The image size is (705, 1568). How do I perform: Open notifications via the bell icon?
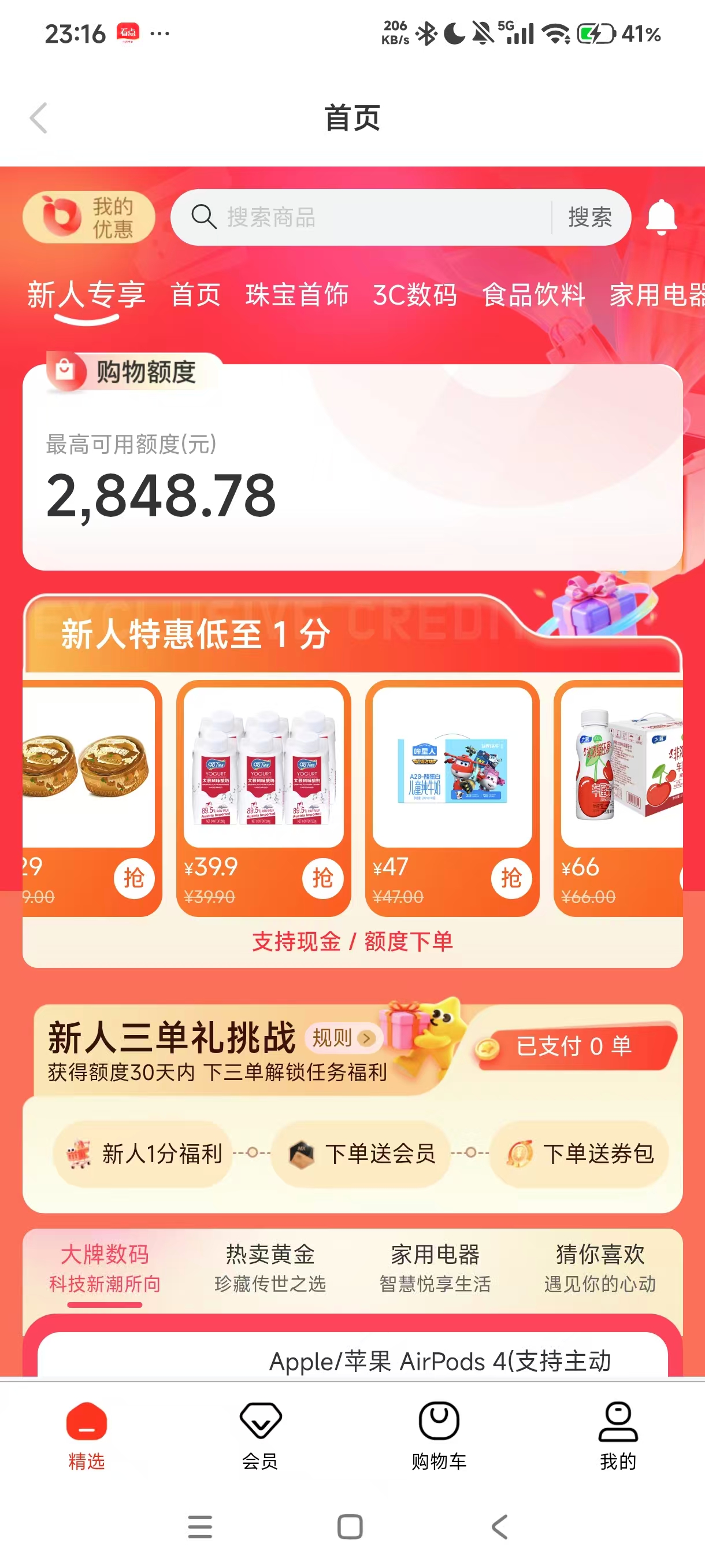tap(661, 217)
